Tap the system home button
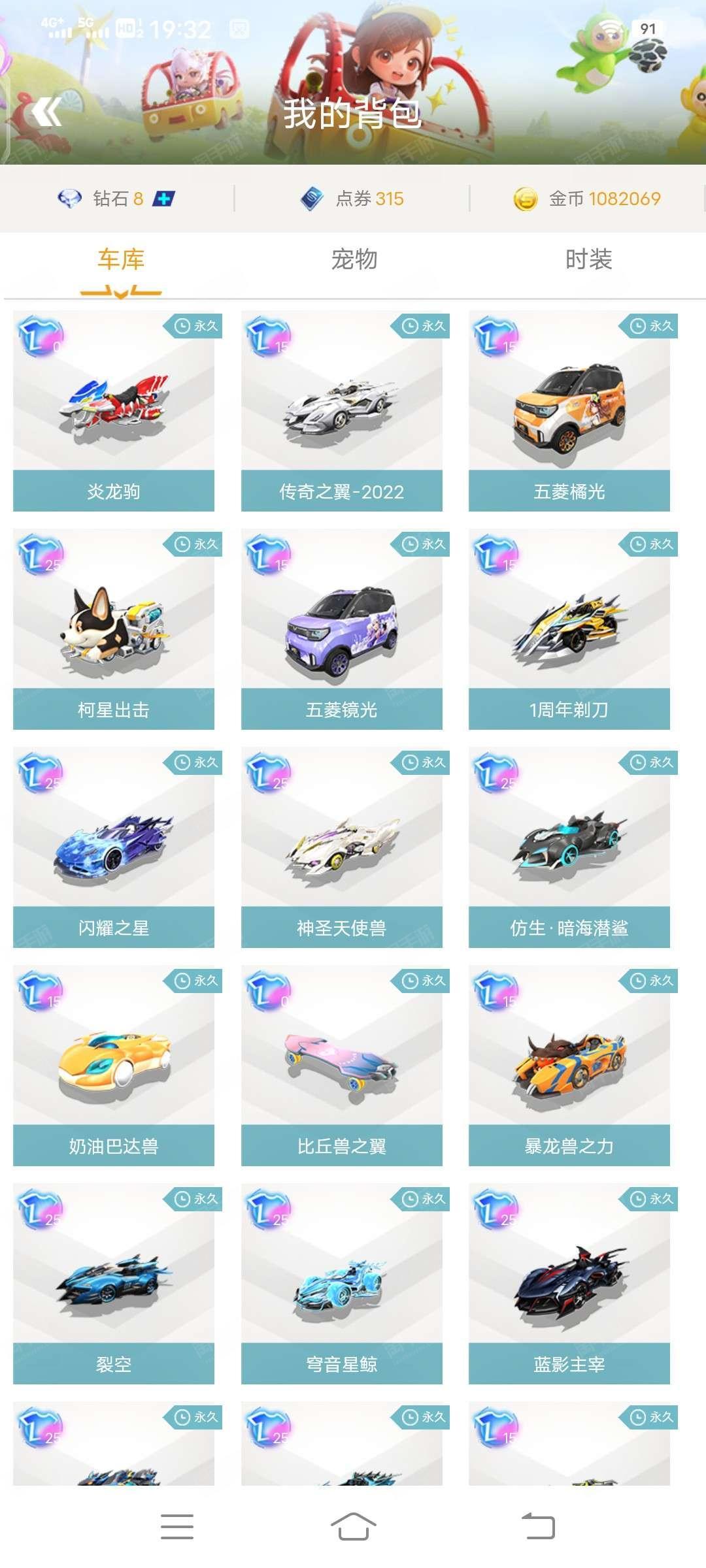 pyautogui.click(x=353, y=1527)
